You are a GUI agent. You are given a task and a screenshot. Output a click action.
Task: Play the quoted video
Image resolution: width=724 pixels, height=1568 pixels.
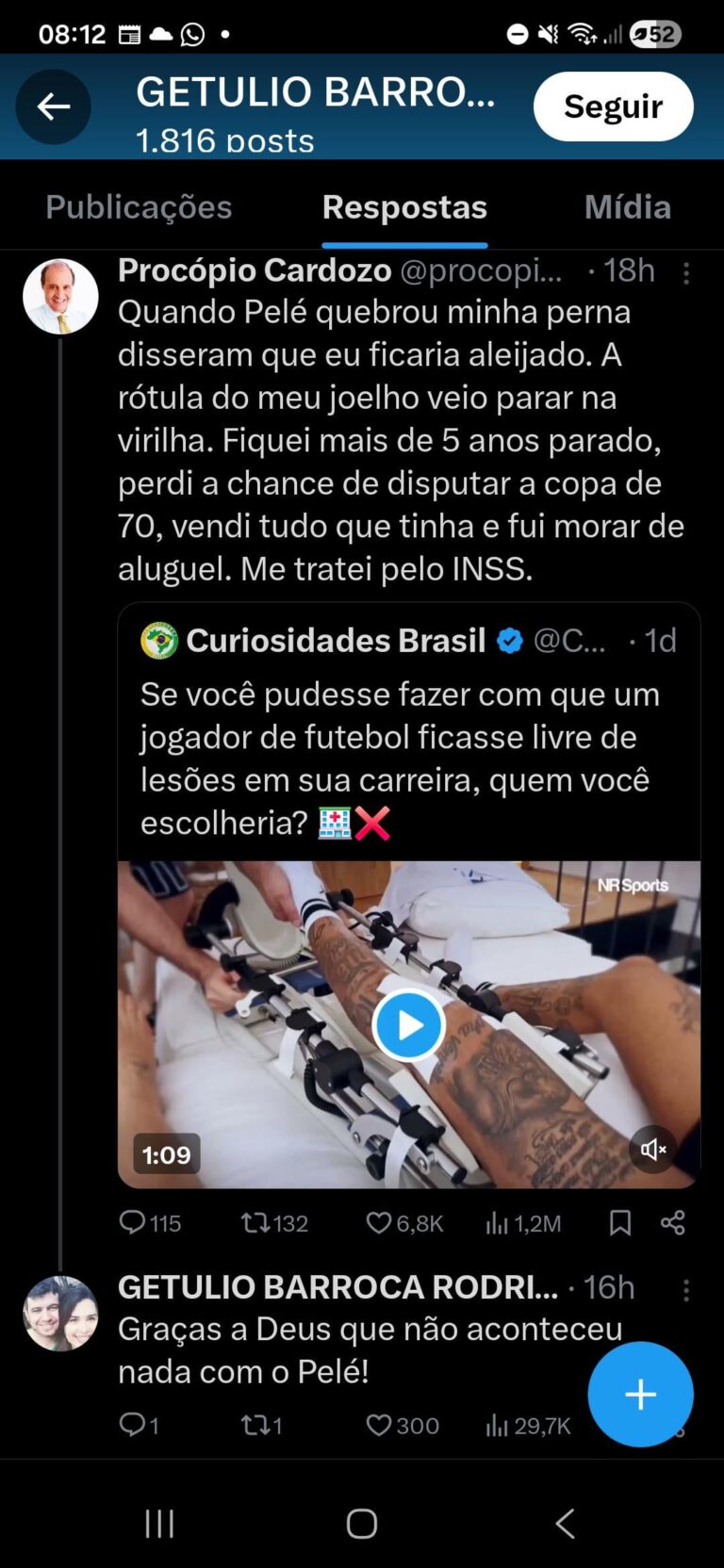(408, 1025)
